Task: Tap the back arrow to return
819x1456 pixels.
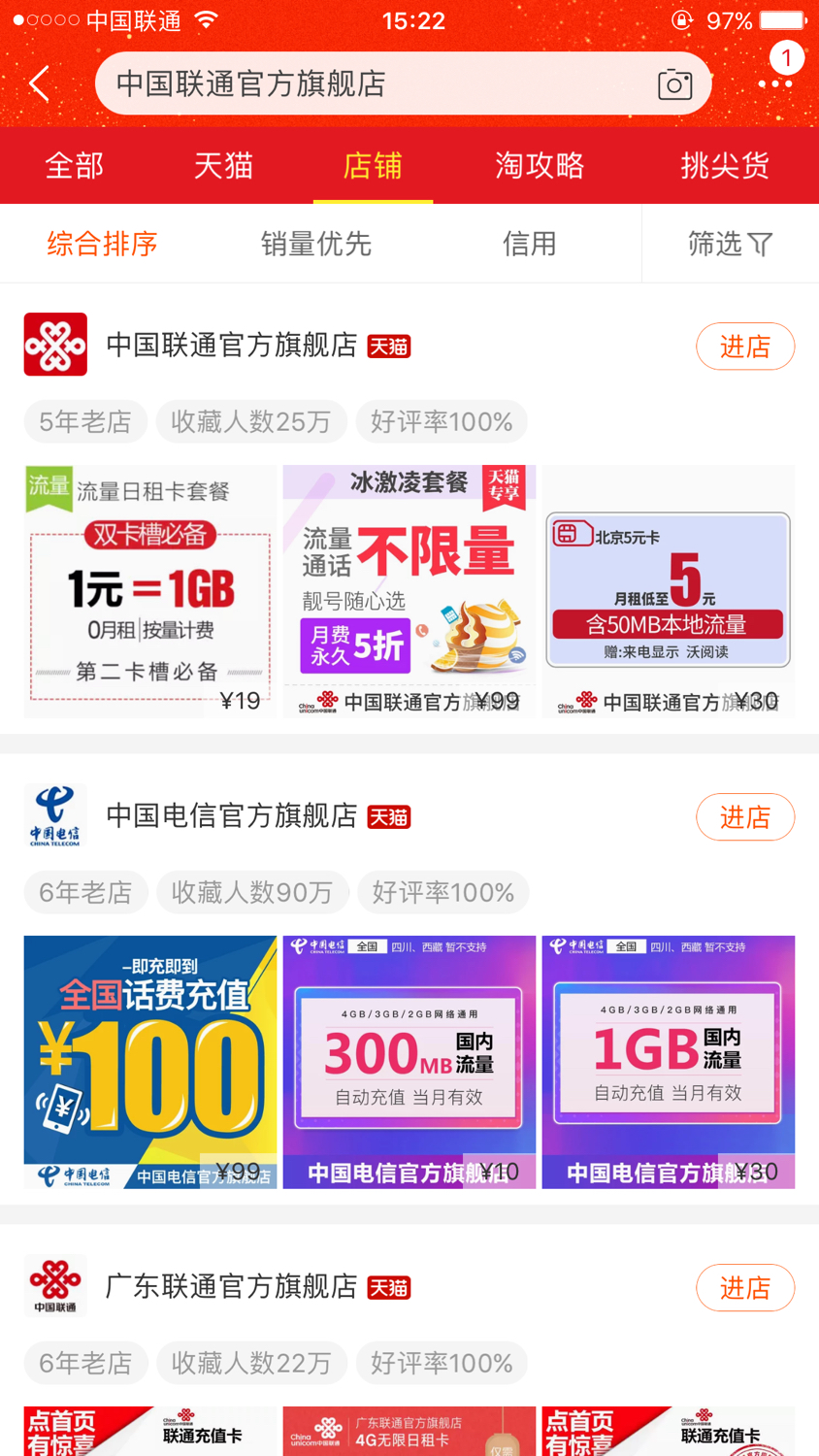Action: 37,83
